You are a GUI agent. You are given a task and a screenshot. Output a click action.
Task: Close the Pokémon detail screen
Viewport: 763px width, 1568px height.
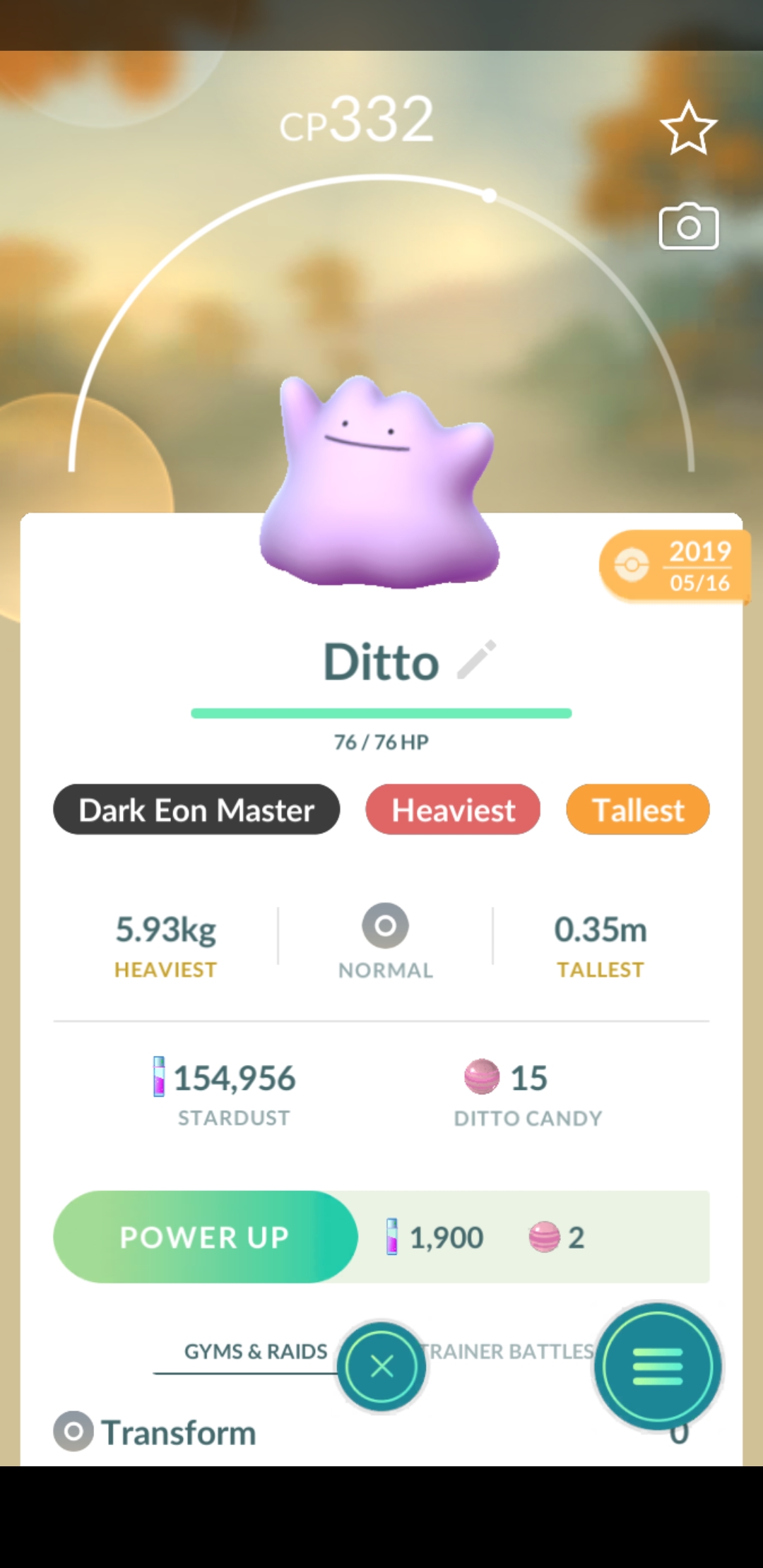pyautogui.click(x=381, y=1366)
